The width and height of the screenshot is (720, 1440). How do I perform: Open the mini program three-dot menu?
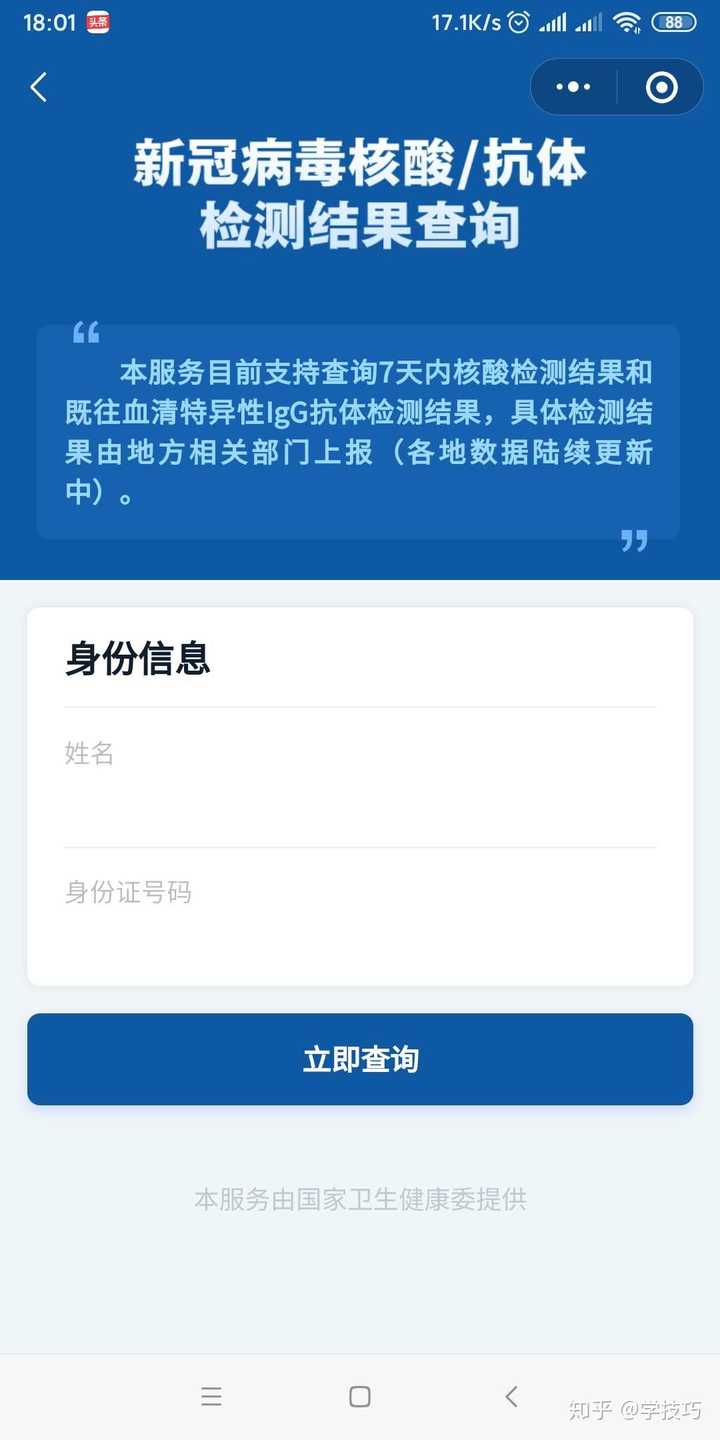click(x=573, y=87)
